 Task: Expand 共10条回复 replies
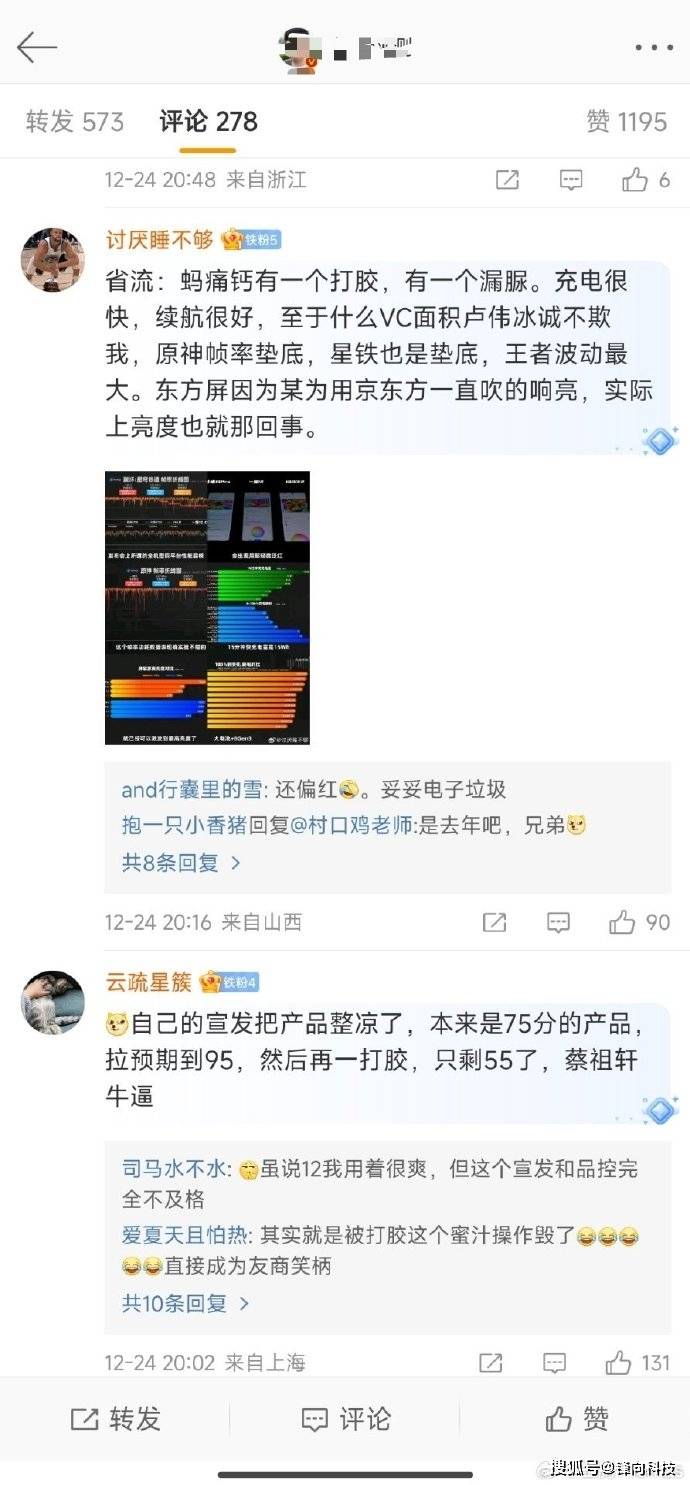click(185, 1303)
